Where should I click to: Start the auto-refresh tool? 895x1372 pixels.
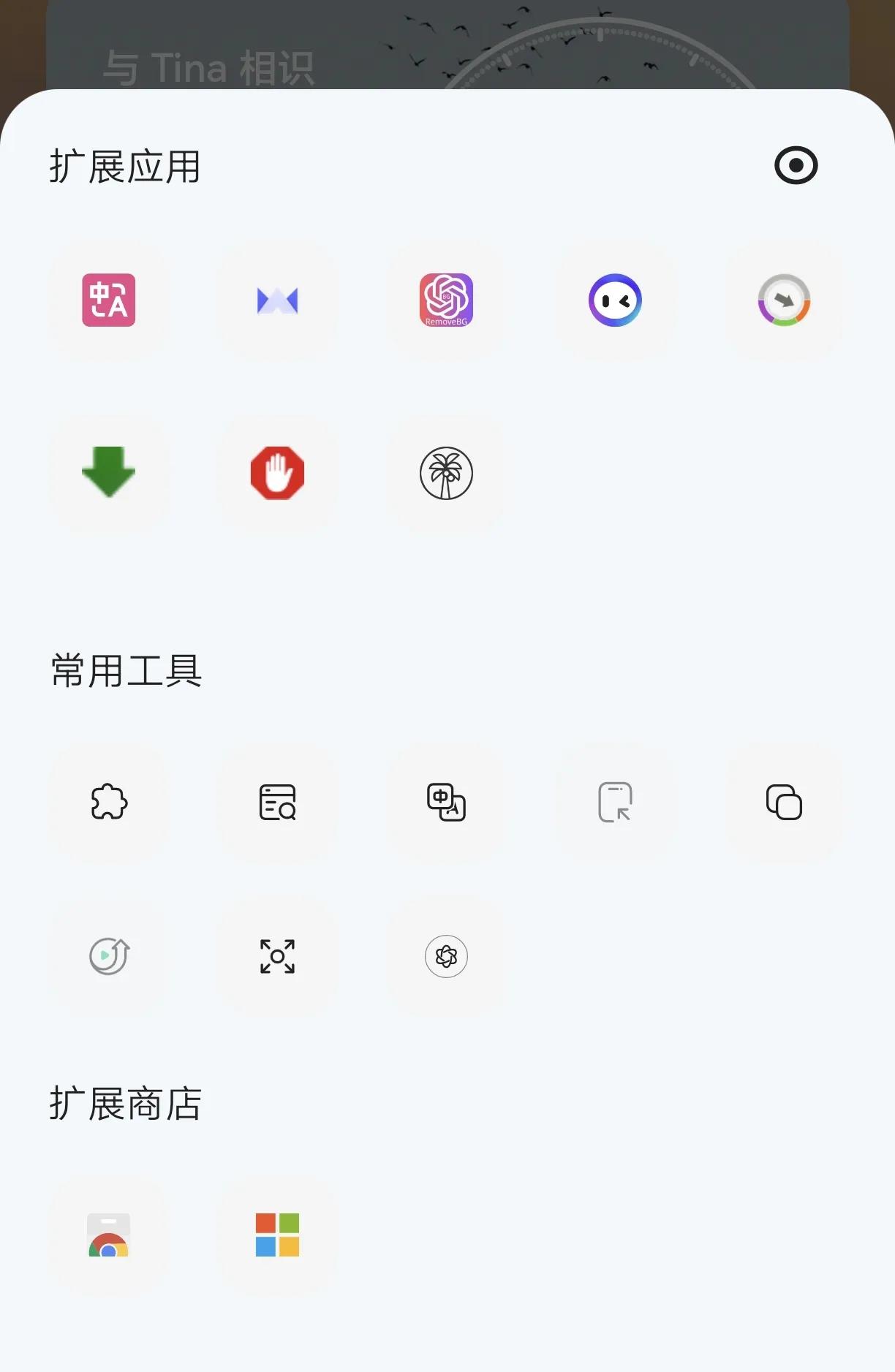(108, 957)
